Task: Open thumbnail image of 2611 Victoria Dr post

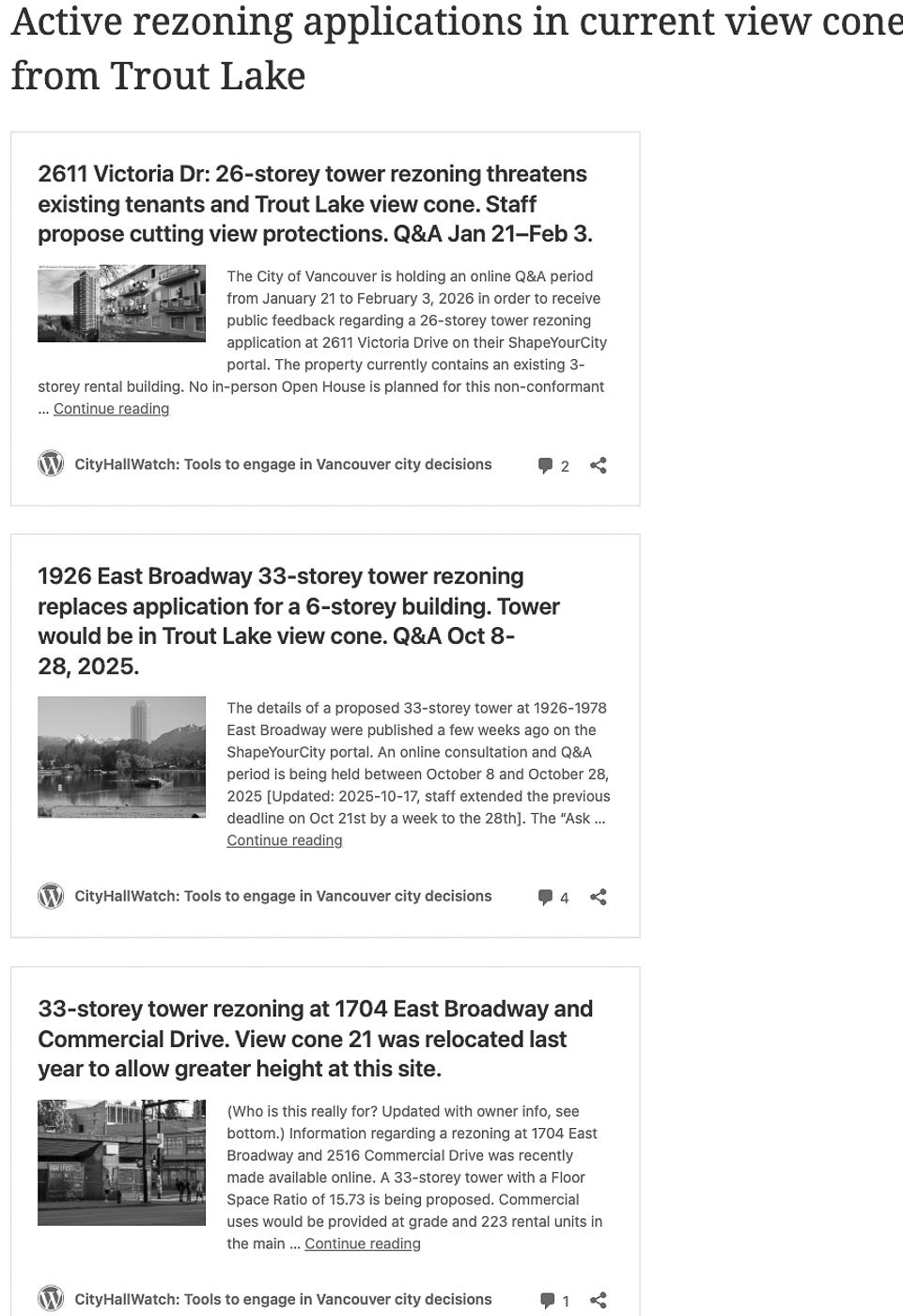Action: click(x=121, y=303)
